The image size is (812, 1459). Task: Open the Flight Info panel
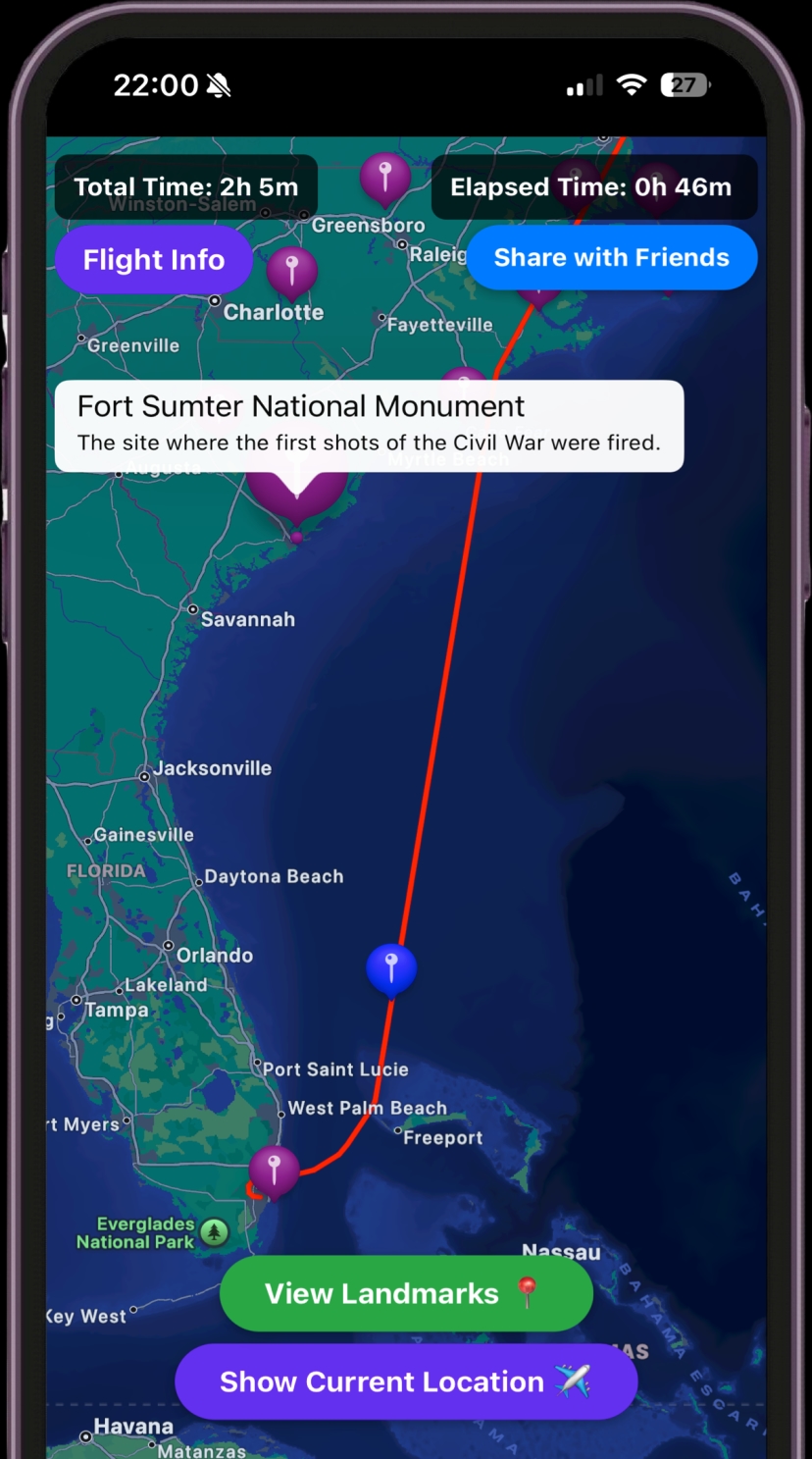(x=154, y=260)
